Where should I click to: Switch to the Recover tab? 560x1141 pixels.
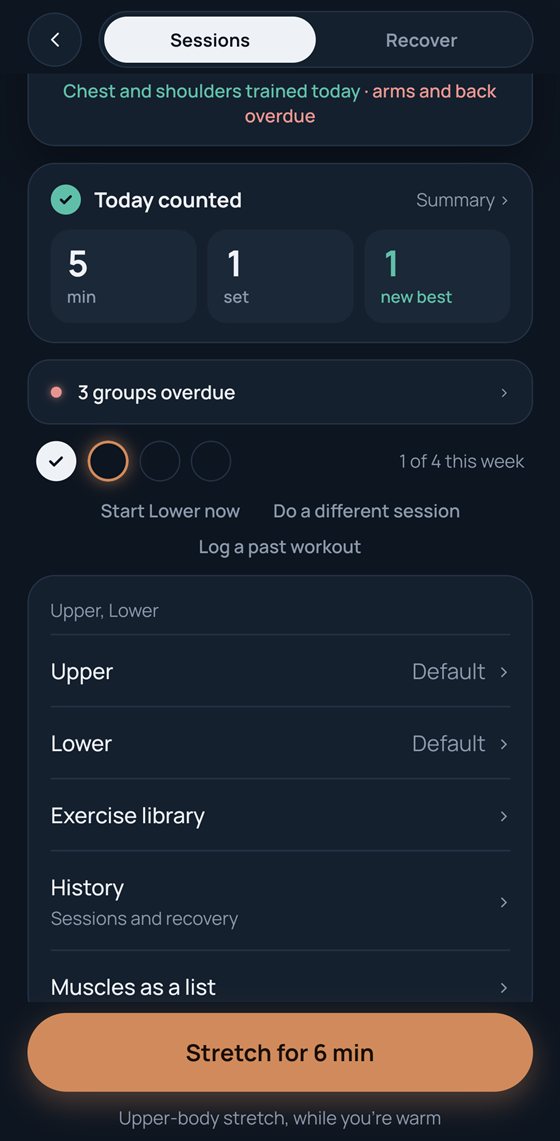coord(421,40)
